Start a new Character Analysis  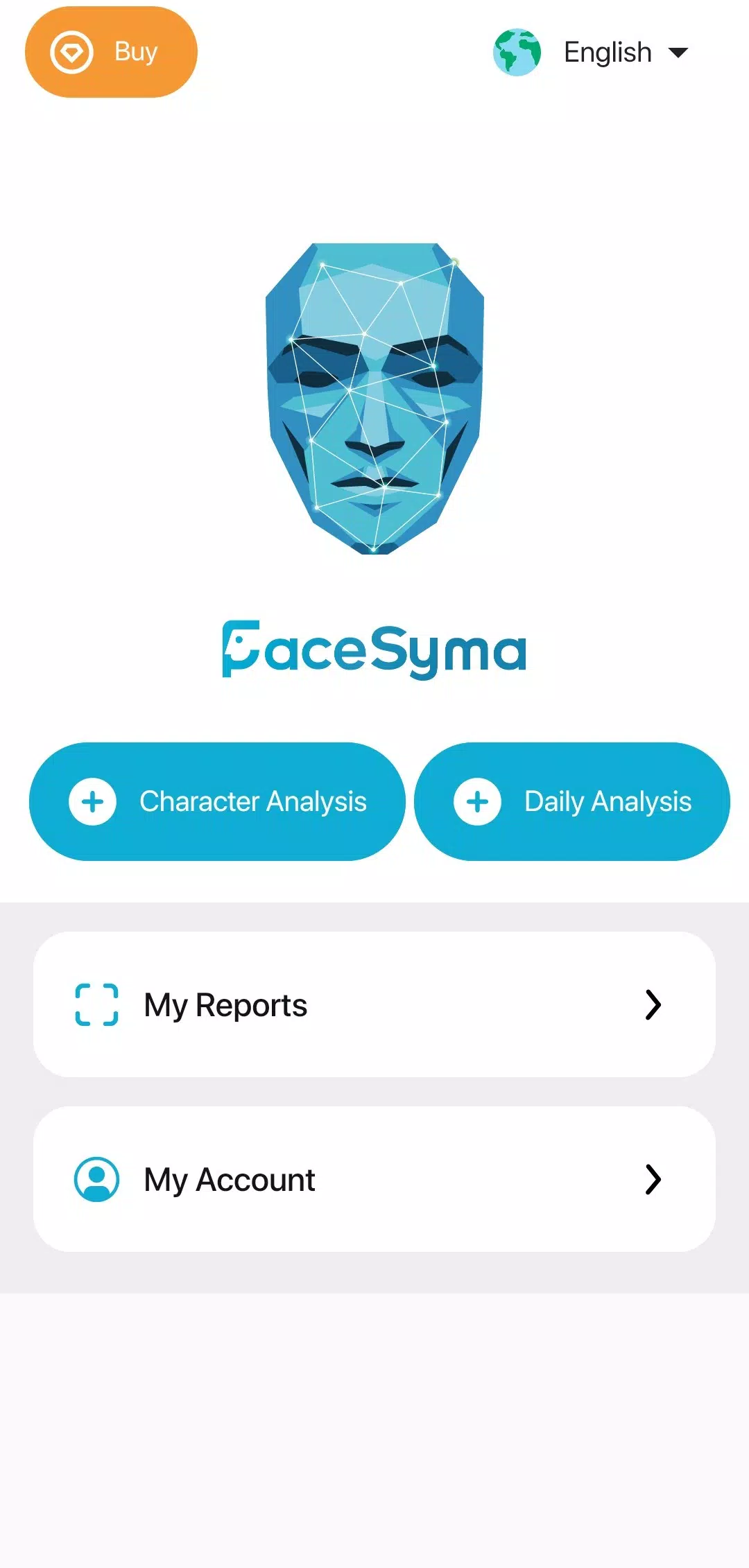coord(217,801)
